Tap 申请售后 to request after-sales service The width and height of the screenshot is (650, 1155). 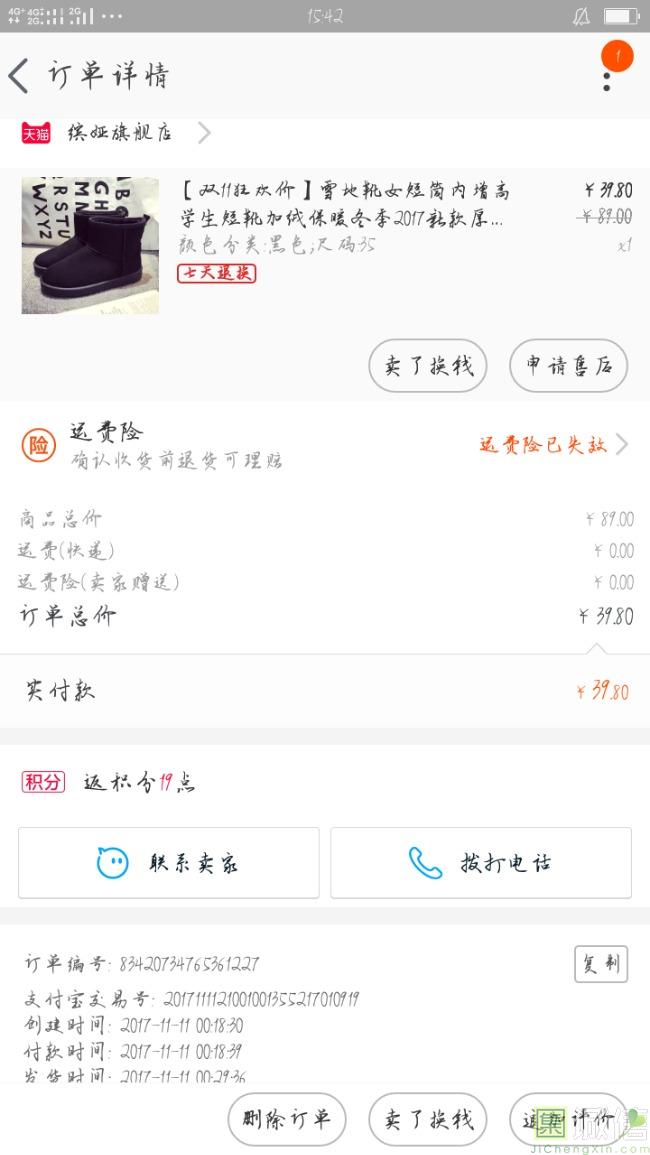point(568,366)
